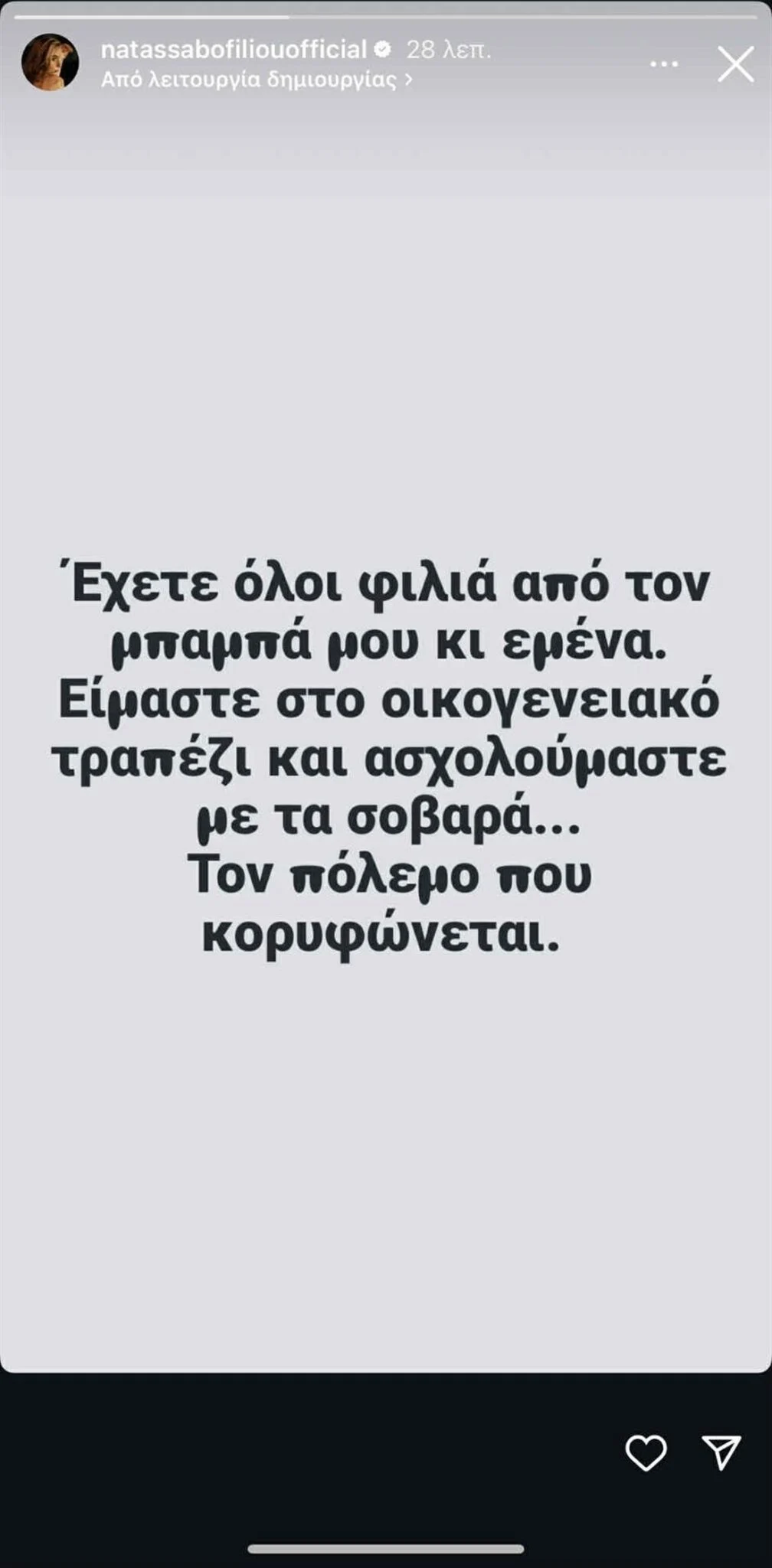Share the story via paper plane icon
Image resolution: width=772 pixels, height=1568 pixels.
pos(721,1452)
